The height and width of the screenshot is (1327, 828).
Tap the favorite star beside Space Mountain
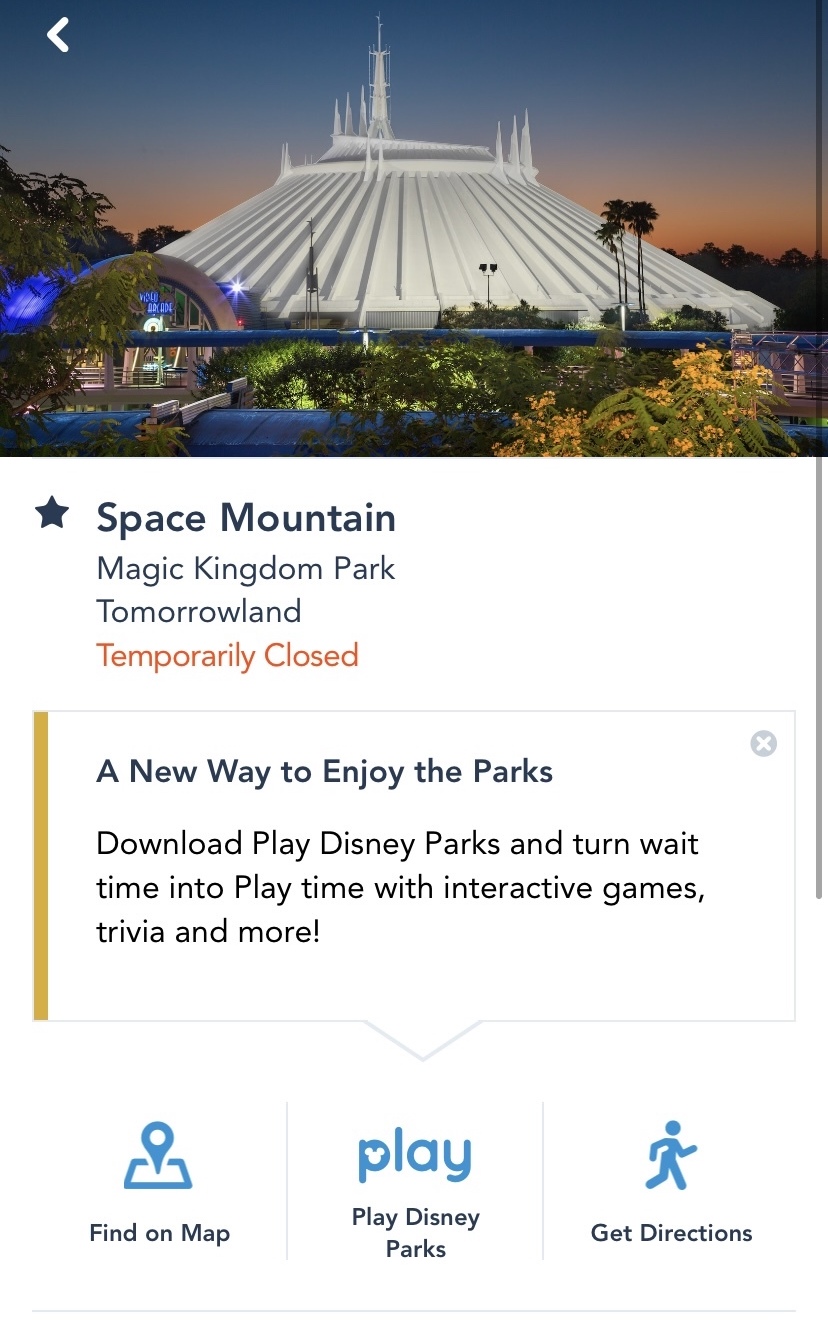pos(52,514)
